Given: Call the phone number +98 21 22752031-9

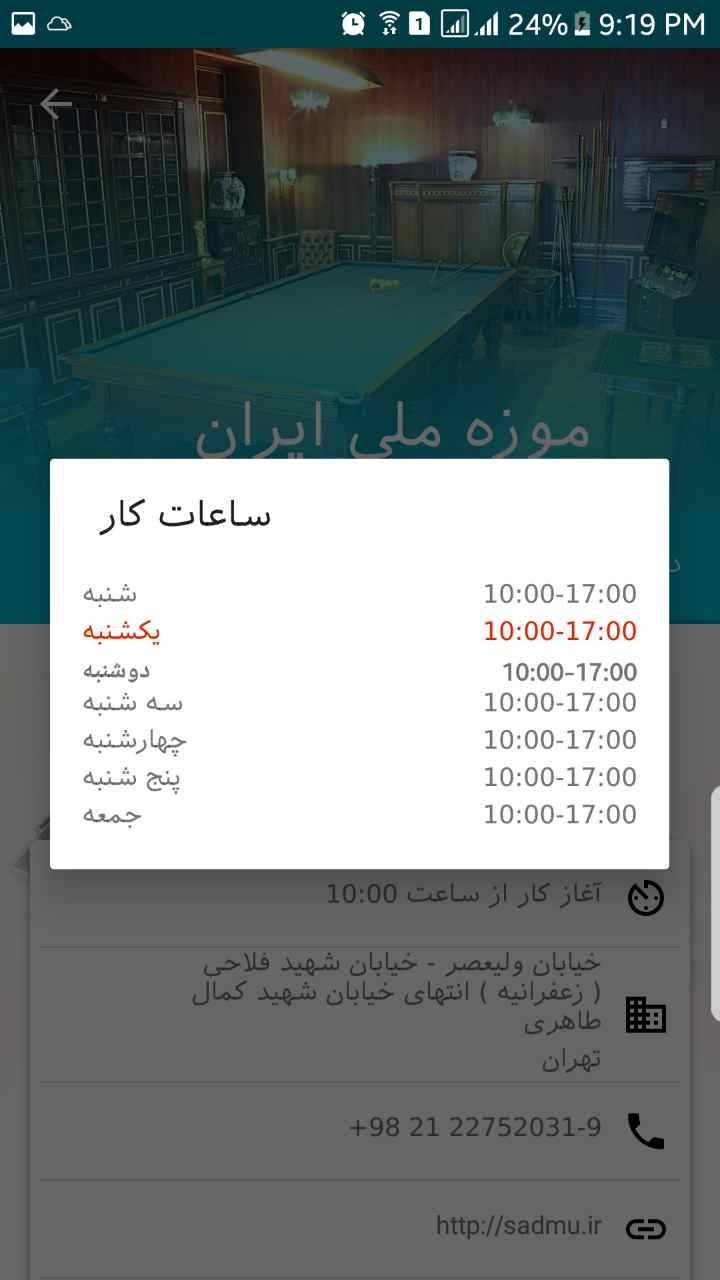Looking at the screenshot, I should [360, 1130].
